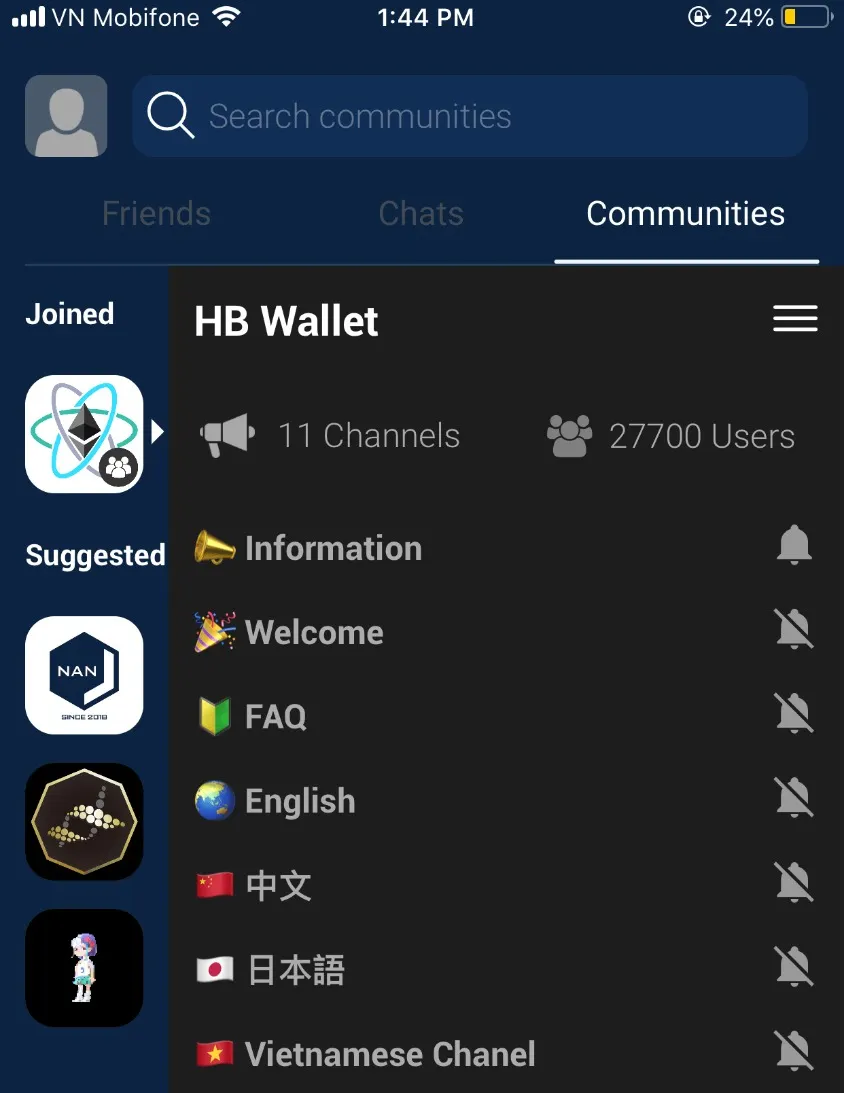Tap the Search communities field
Viewport: 844px width, 1093px height.
470,116
